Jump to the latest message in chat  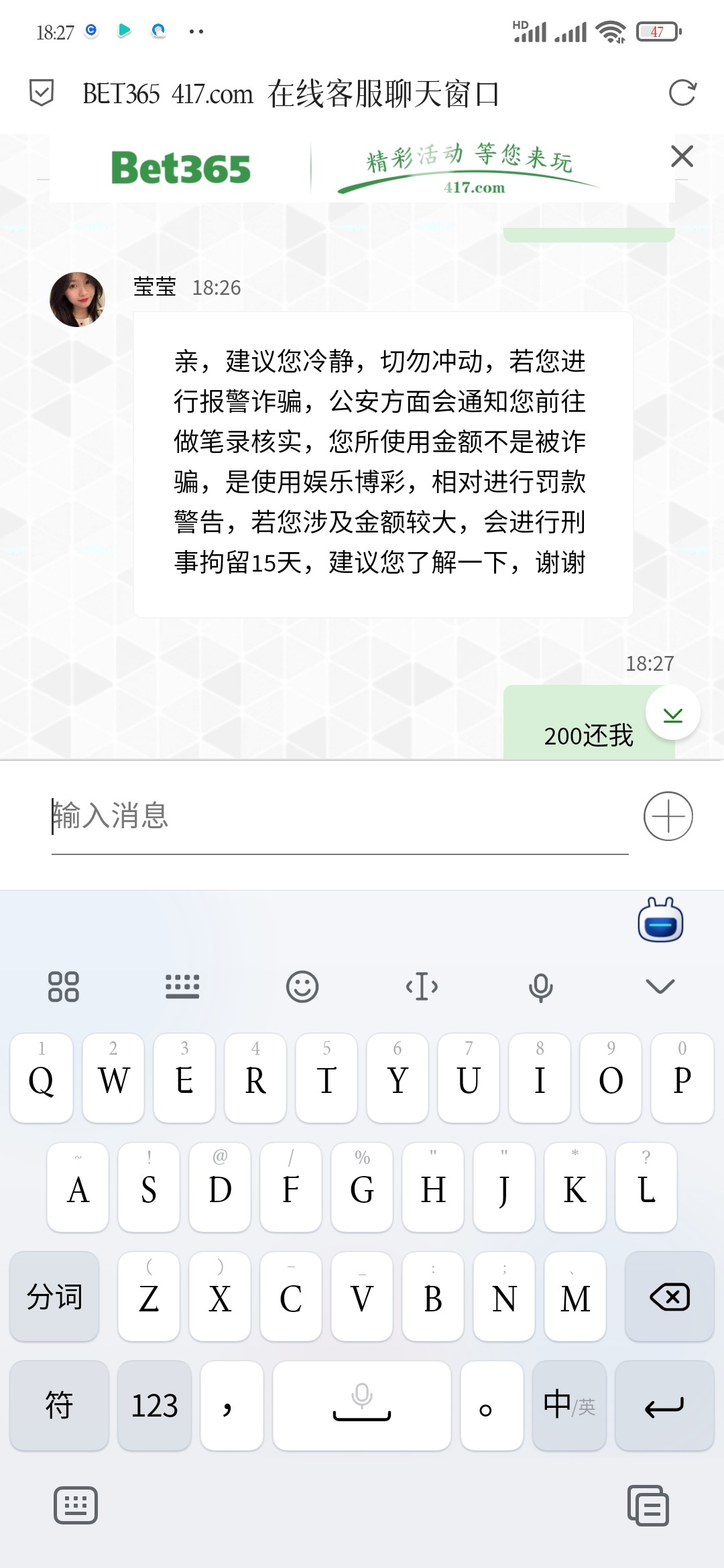672,713
